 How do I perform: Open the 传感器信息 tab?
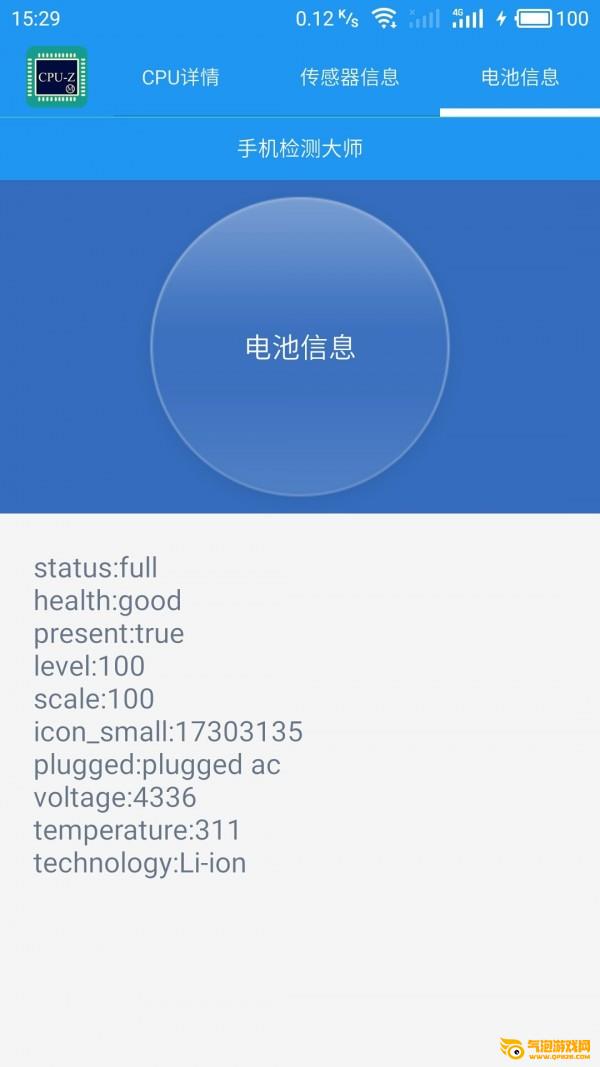(350, 78)
